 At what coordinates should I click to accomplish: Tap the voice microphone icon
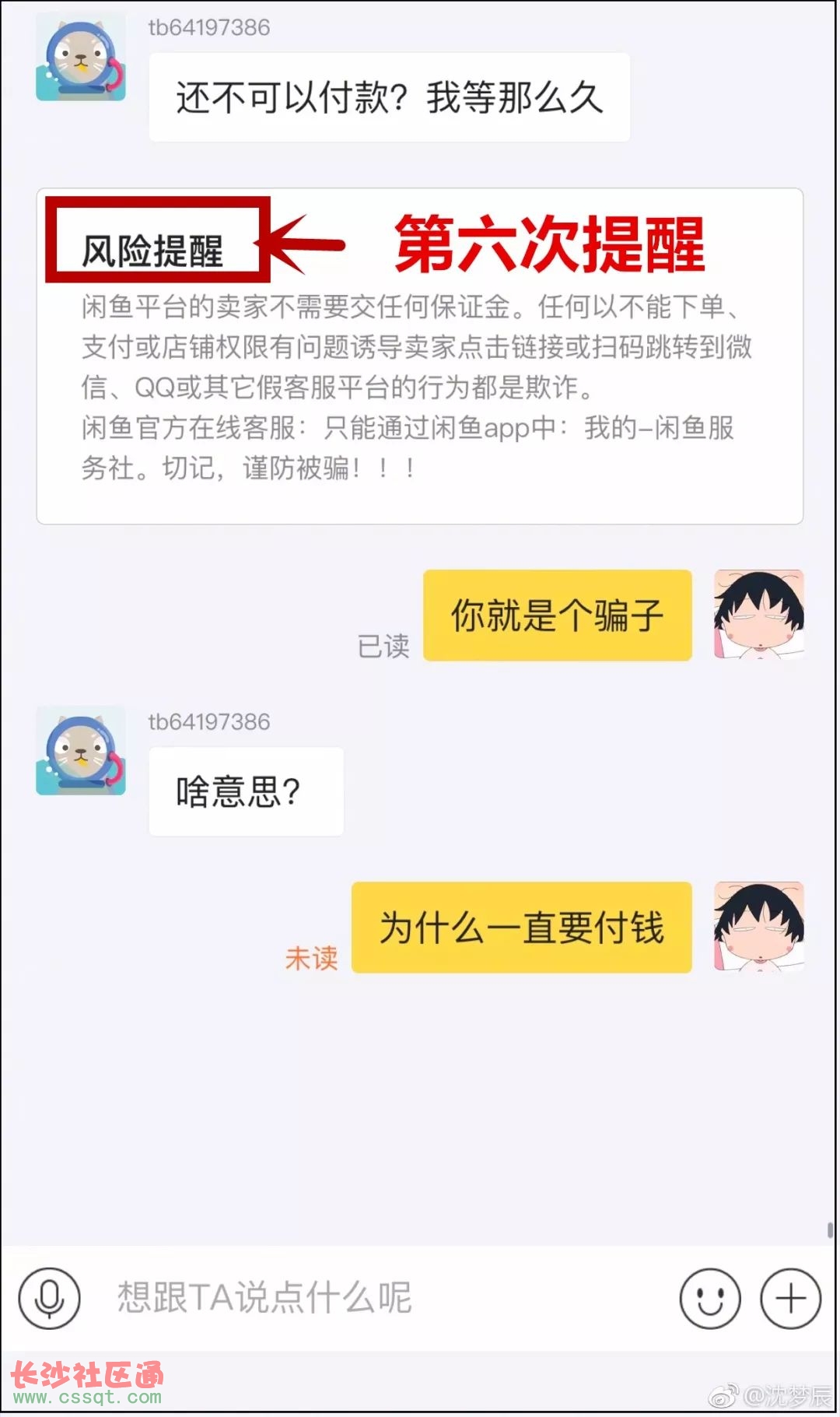[50, 1297]
